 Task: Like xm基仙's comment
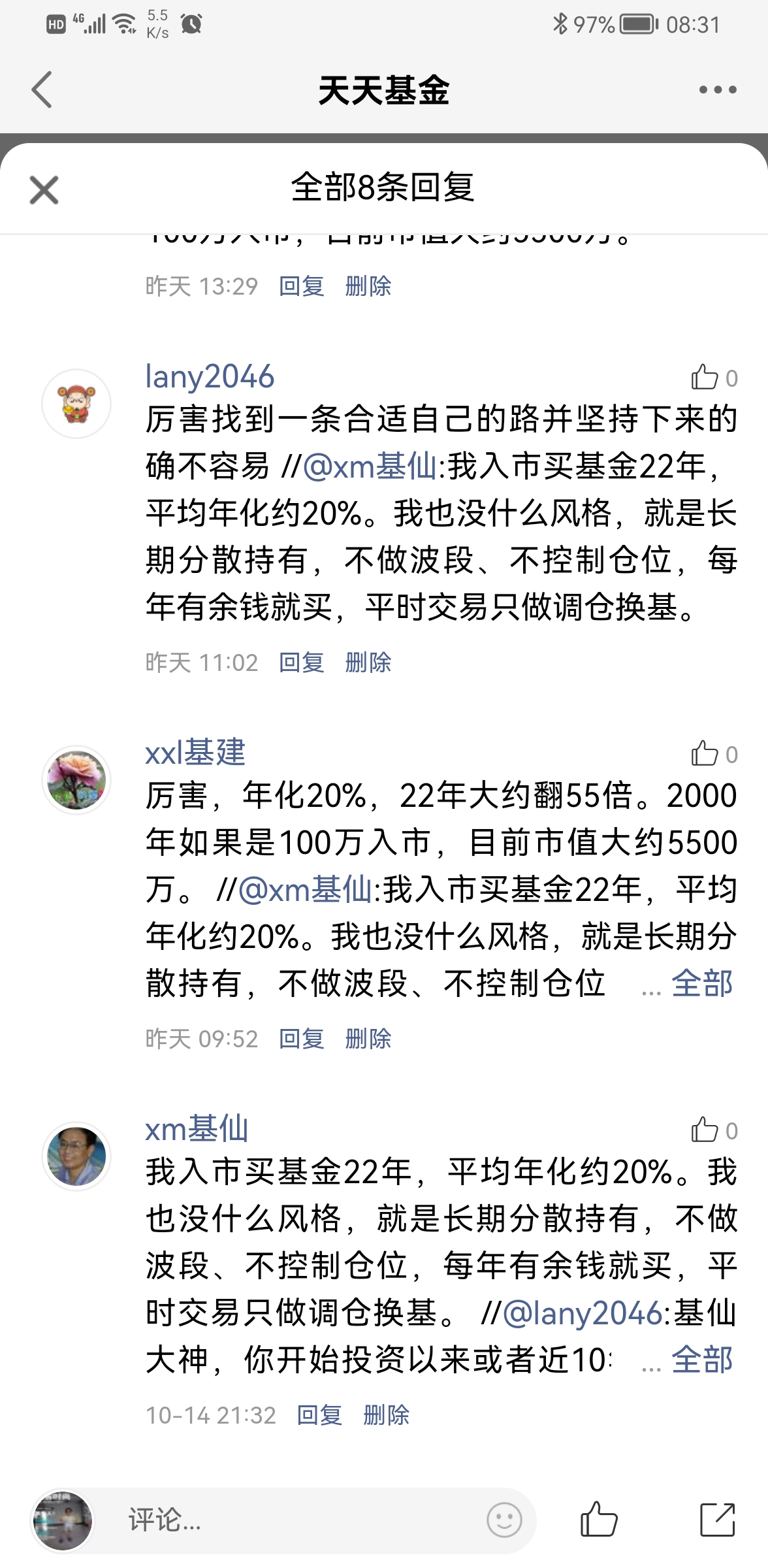tap(705, 1130)
